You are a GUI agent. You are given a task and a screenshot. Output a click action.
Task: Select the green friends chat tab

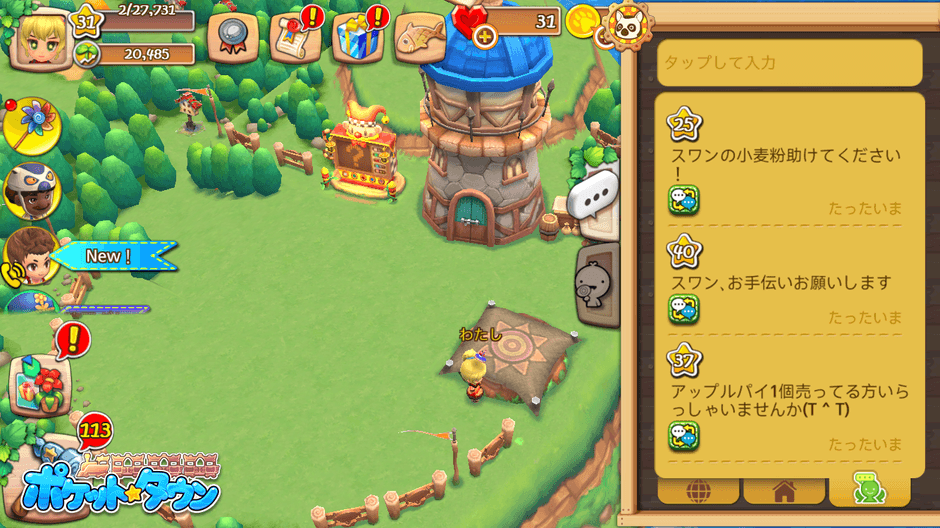(869, 490)
